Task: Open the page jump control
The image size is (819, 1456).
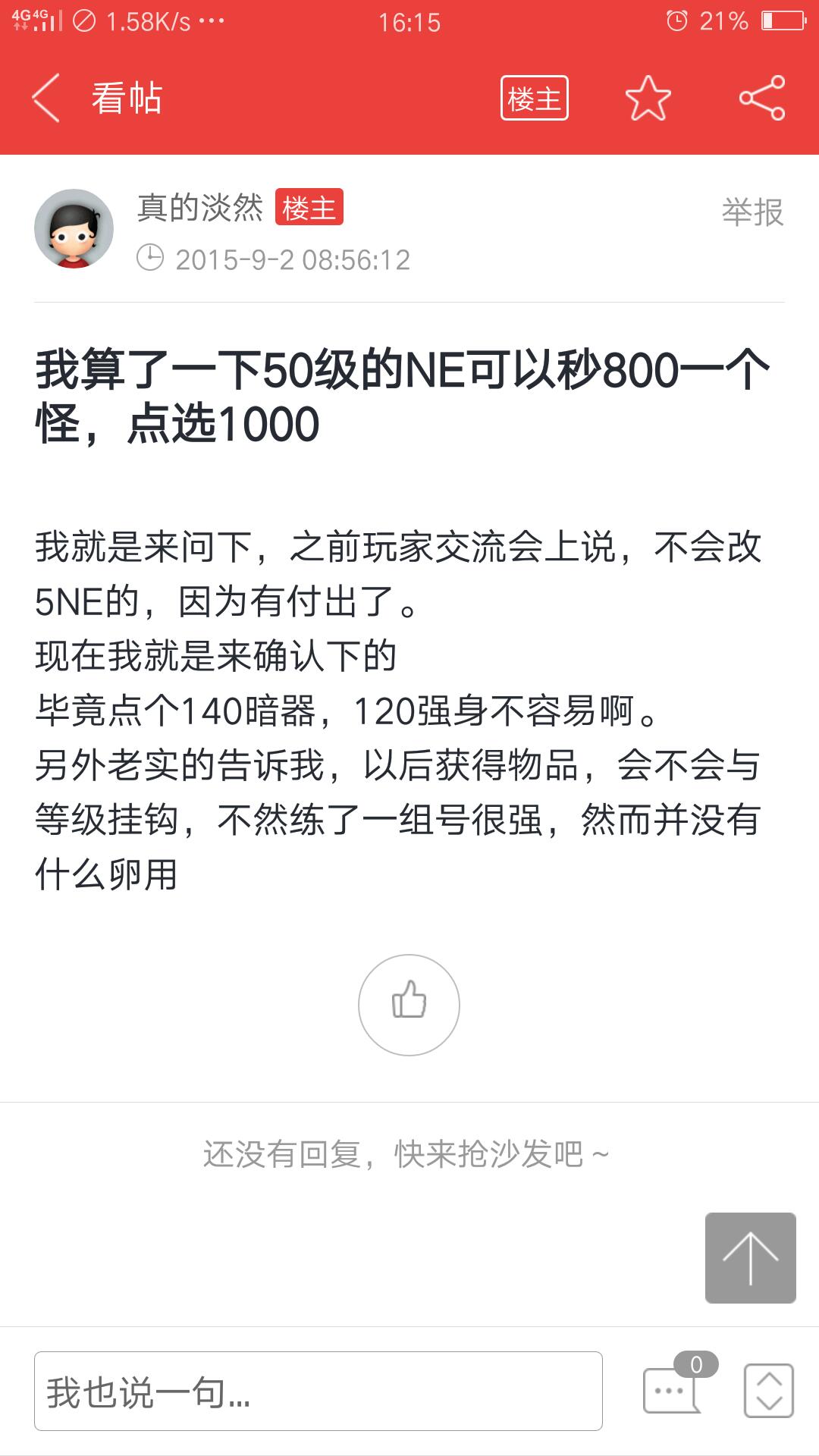Action: (768, 1391)
